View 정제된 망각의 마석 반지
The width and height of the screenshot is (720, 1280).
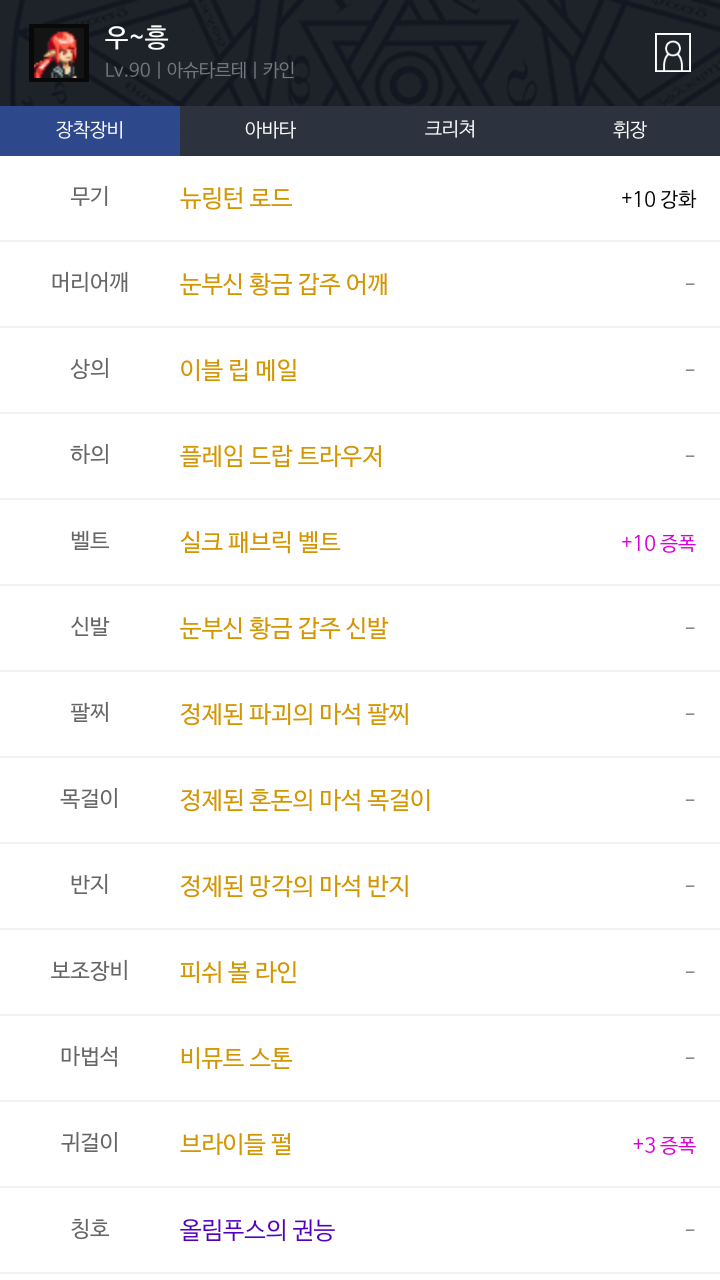coord(295,886)
